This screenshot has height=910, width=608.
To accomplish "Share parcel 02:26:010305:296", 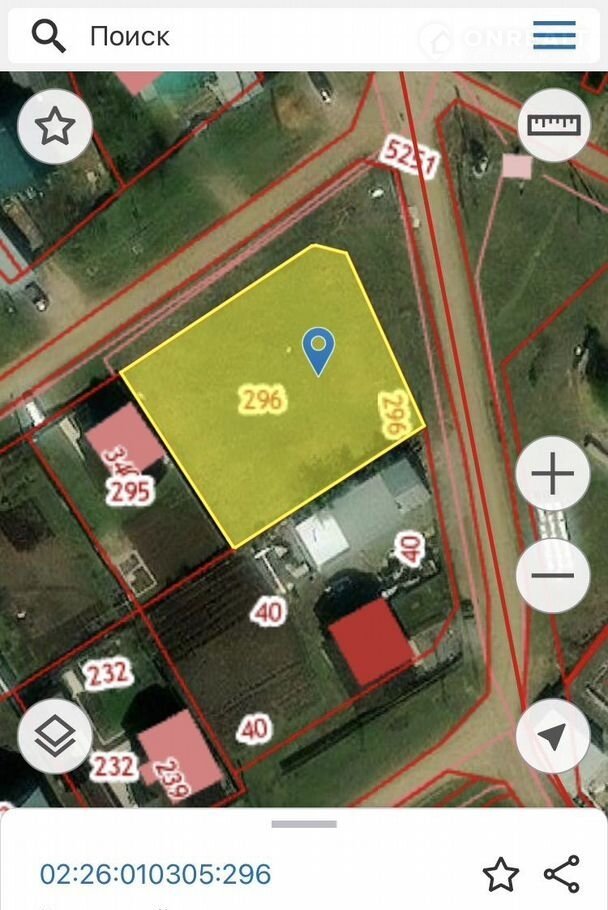I will click(562, 874).
